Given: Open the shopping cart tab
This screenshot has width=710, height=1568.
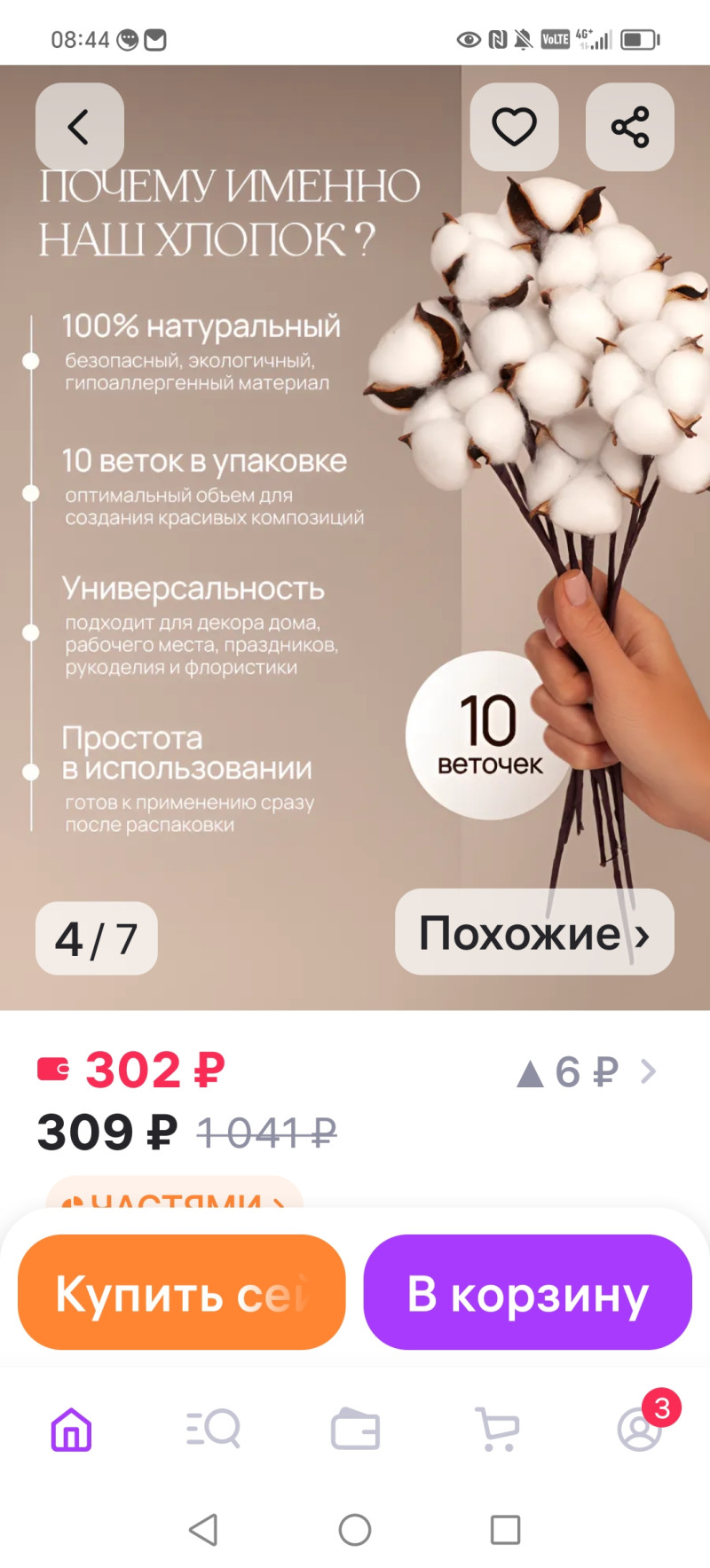Looking at the screenshot, I should tap(497, 1429).
